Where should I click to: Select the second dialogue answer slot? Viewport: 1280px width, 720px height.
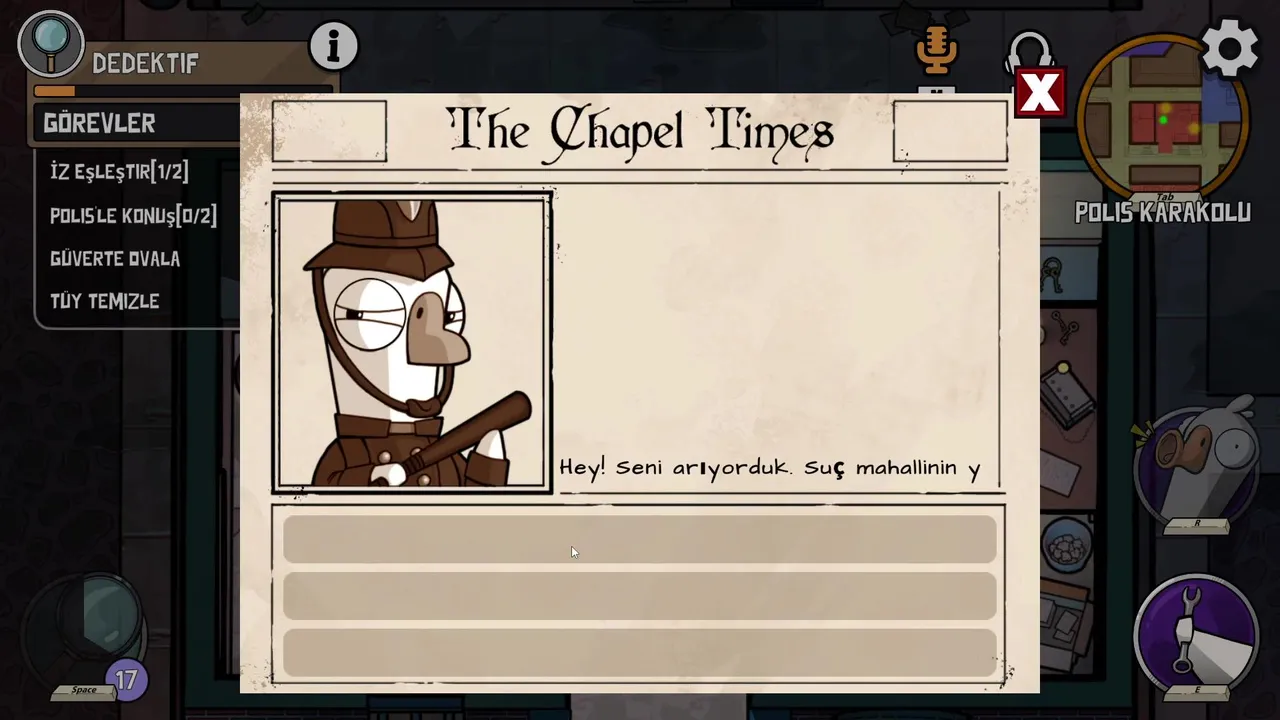click(x=639, y=596)
